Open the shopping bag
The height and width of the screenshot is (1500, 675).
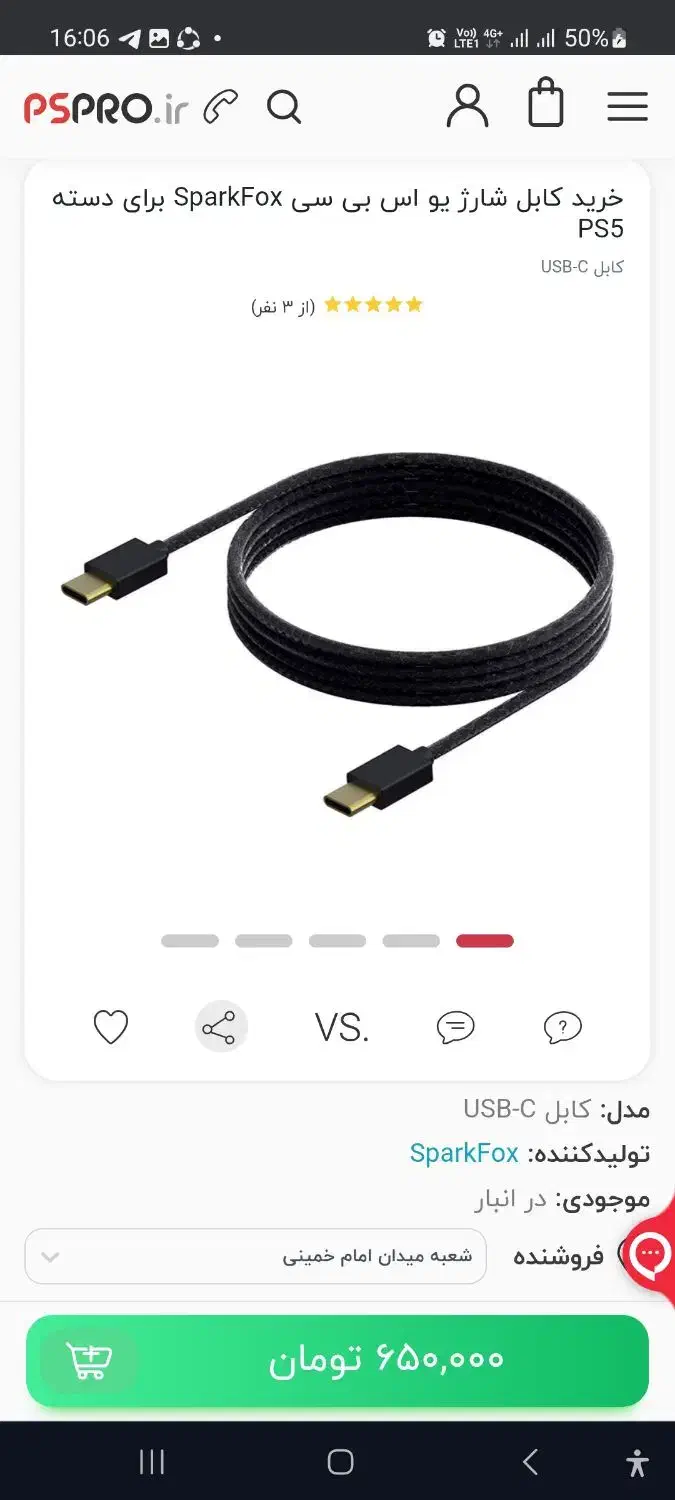pyautogui.click(x=546, y=105)
